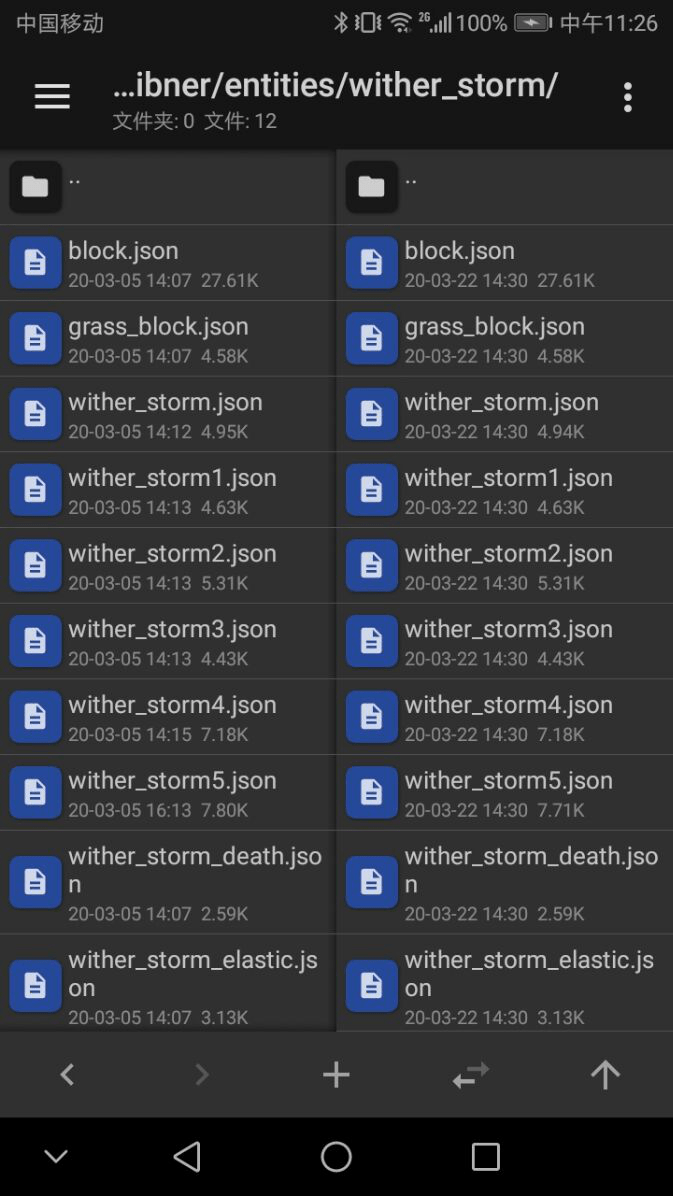Swap panes with the exchange arrows
Screen dimensions: 673x1196
tap(471, 1075)
